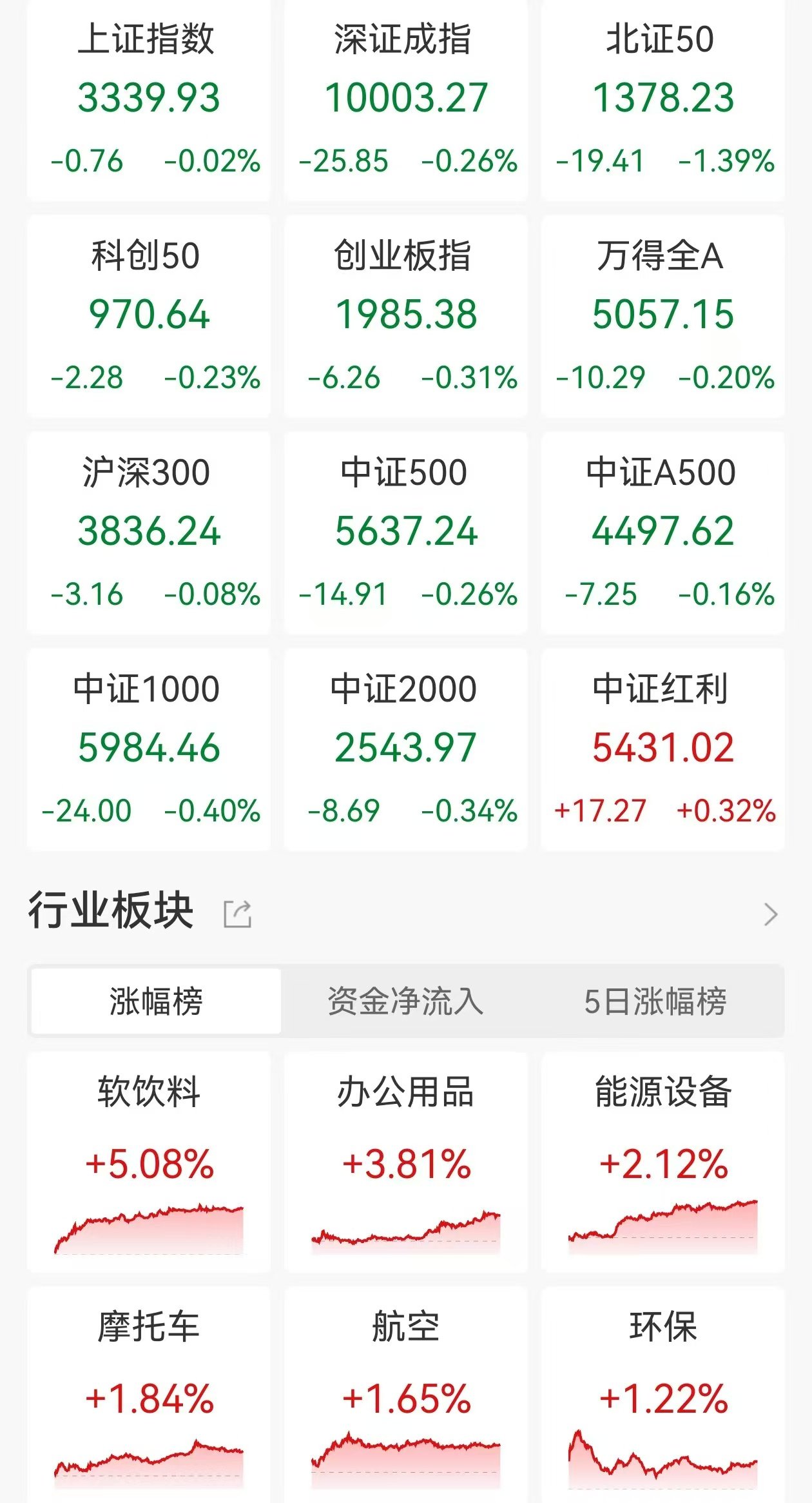Screen dimensions: 812x1503
Task: Open the 办公用品 sector card
Action: 406,1162
